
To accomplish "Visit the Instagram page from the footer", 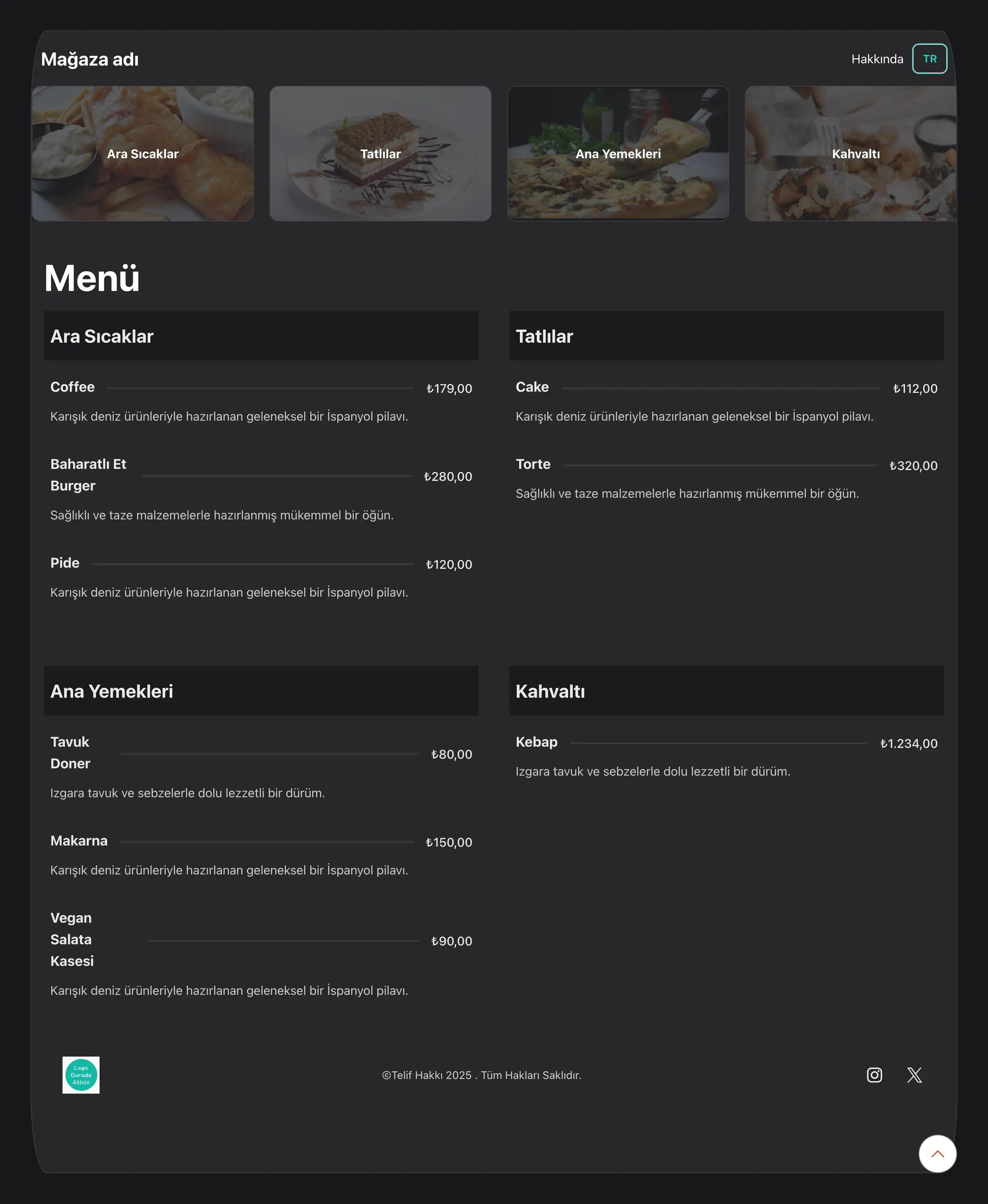I will (x=874, y=1075).
